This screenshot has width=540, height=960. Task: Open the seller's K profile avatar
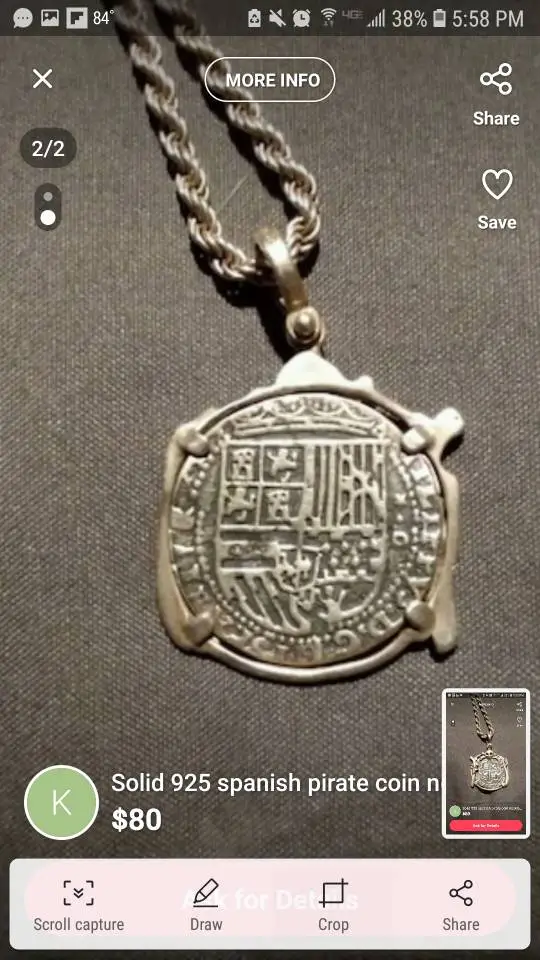point(61,802)
